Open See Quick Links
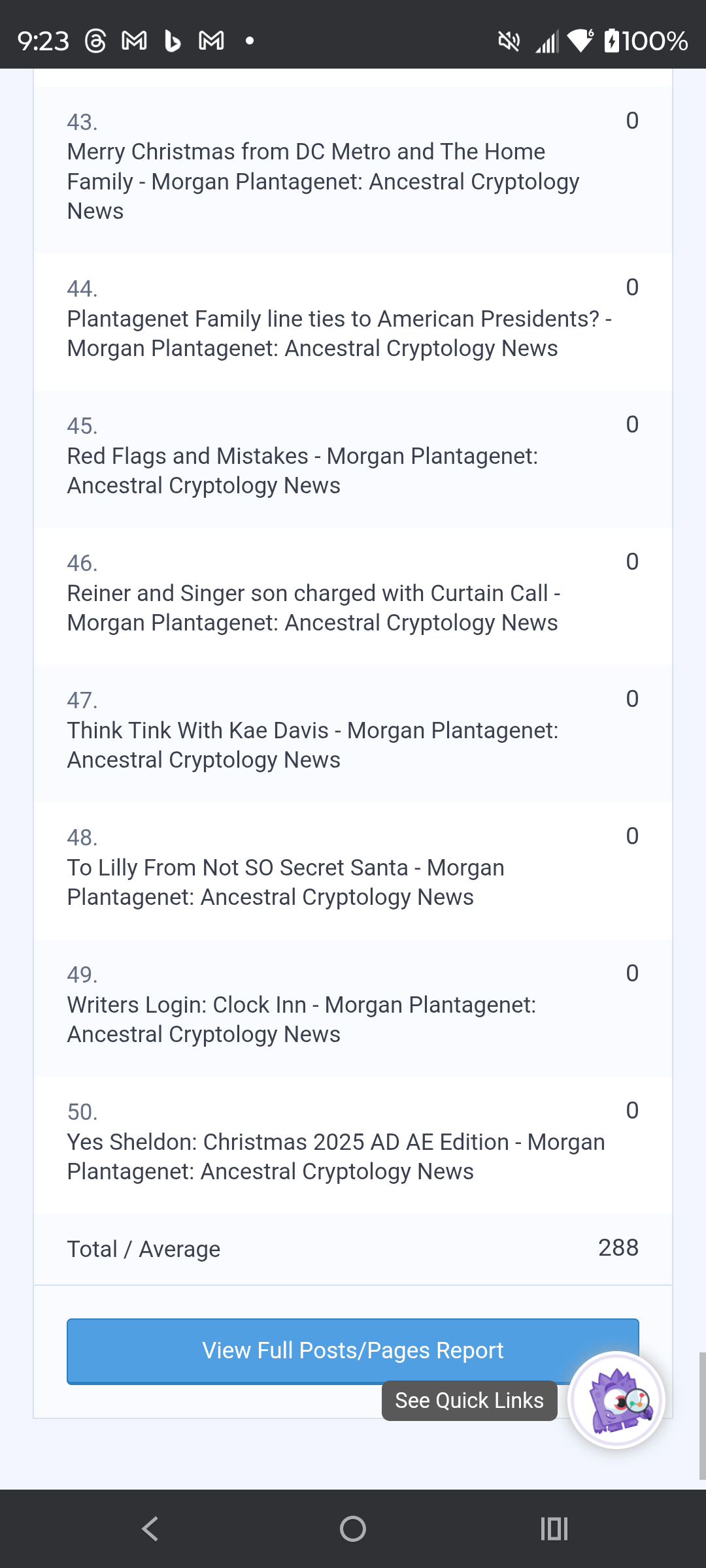The width and height of the screenshot is (706, 1568). [x=469, y=1400]
